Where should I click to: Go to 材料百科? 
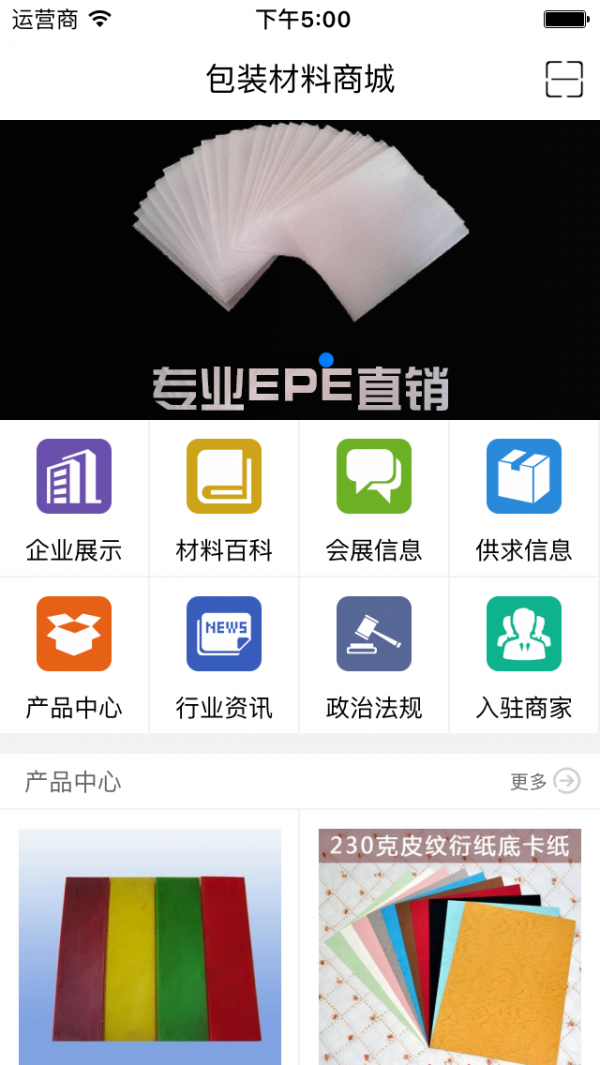tap(224, 499)
